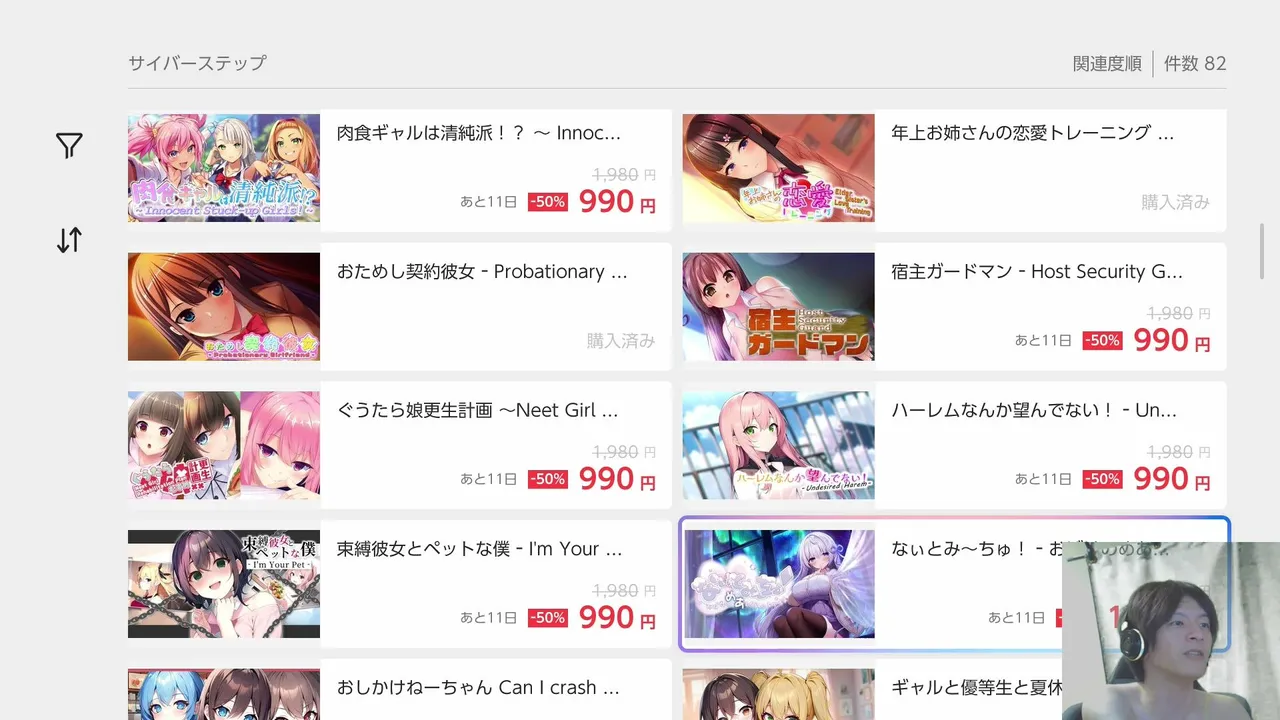Screen dimensions: 1280x720
Task: Open the sort order arrows icon
Action: click(x=68, y=240)
